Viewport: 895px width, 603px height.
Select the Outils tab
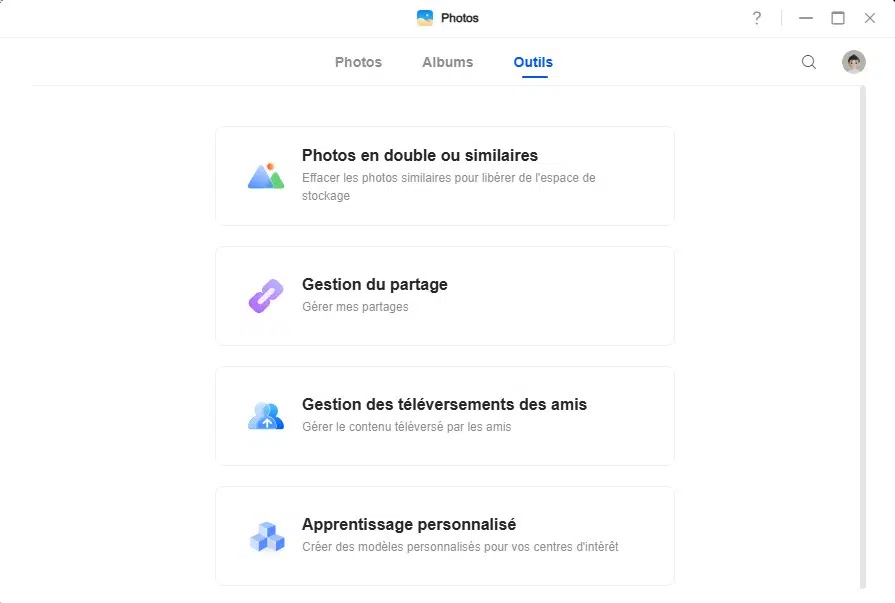coord(533,62)
